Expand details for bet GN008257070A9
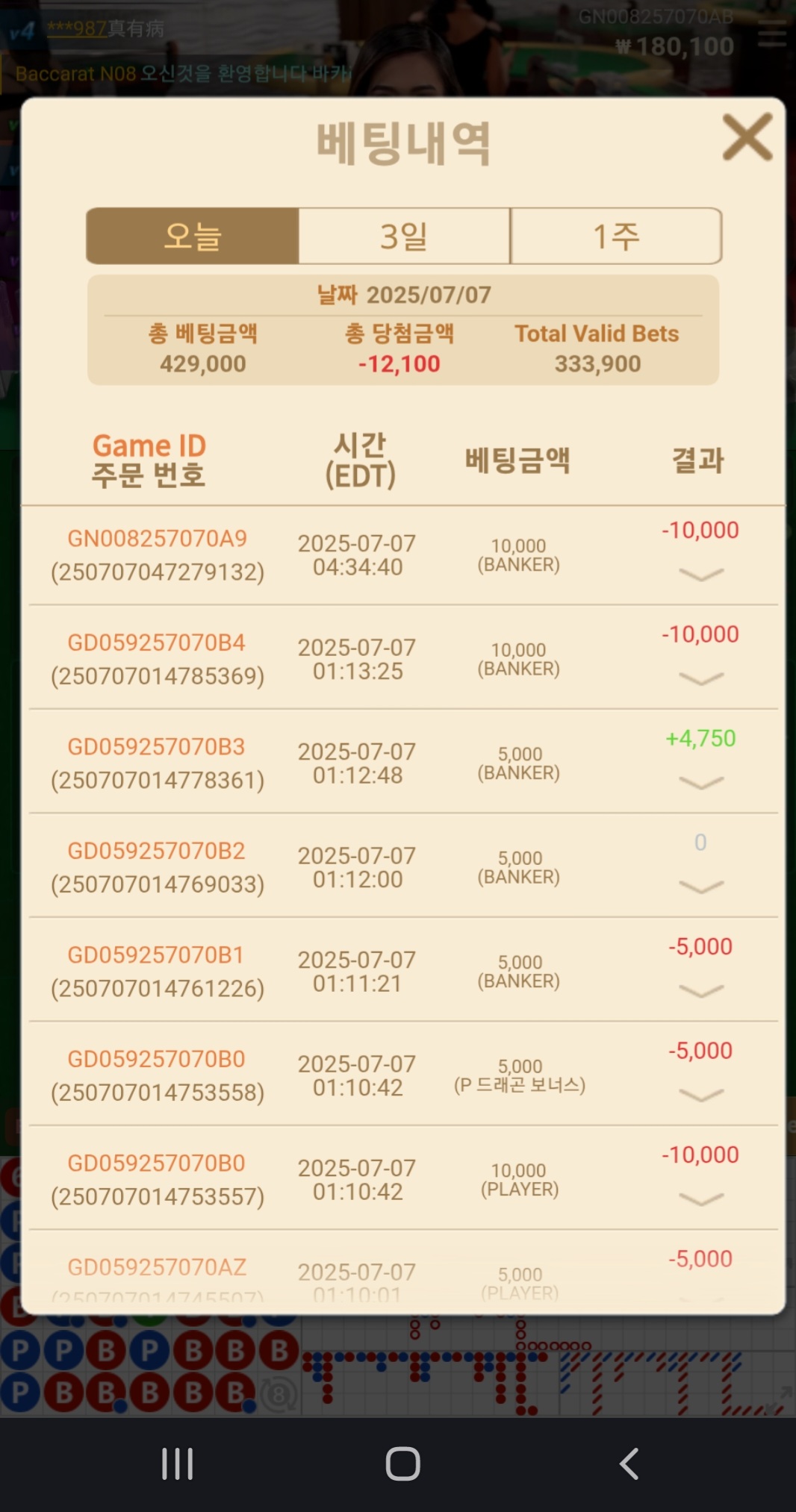Viewport: 796px width, 1512px height. click(x=701, y=574)
